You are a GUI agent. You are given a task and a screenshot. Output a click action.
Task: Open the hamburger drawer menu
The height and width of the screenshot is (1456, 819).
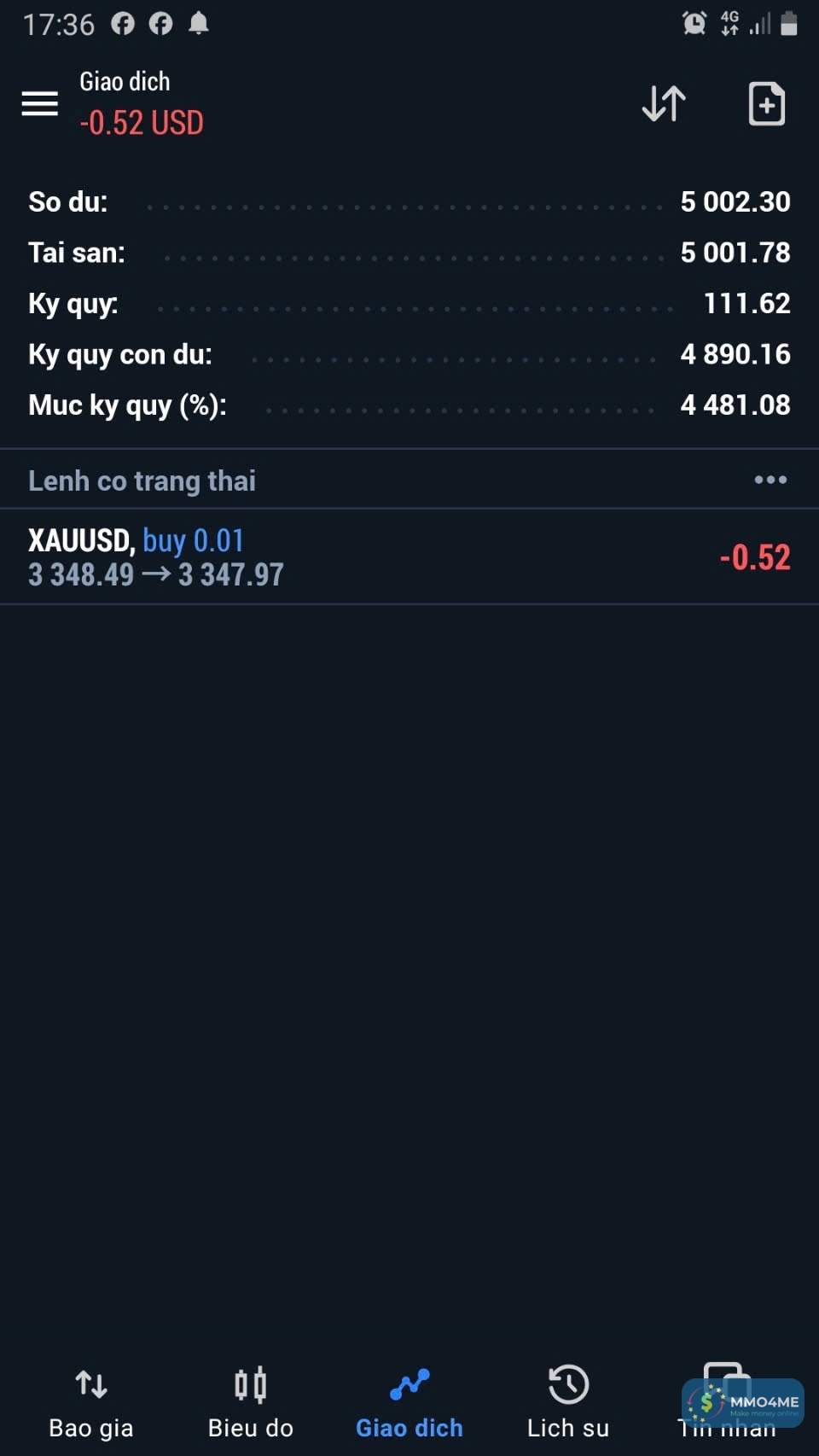(40, 104)
